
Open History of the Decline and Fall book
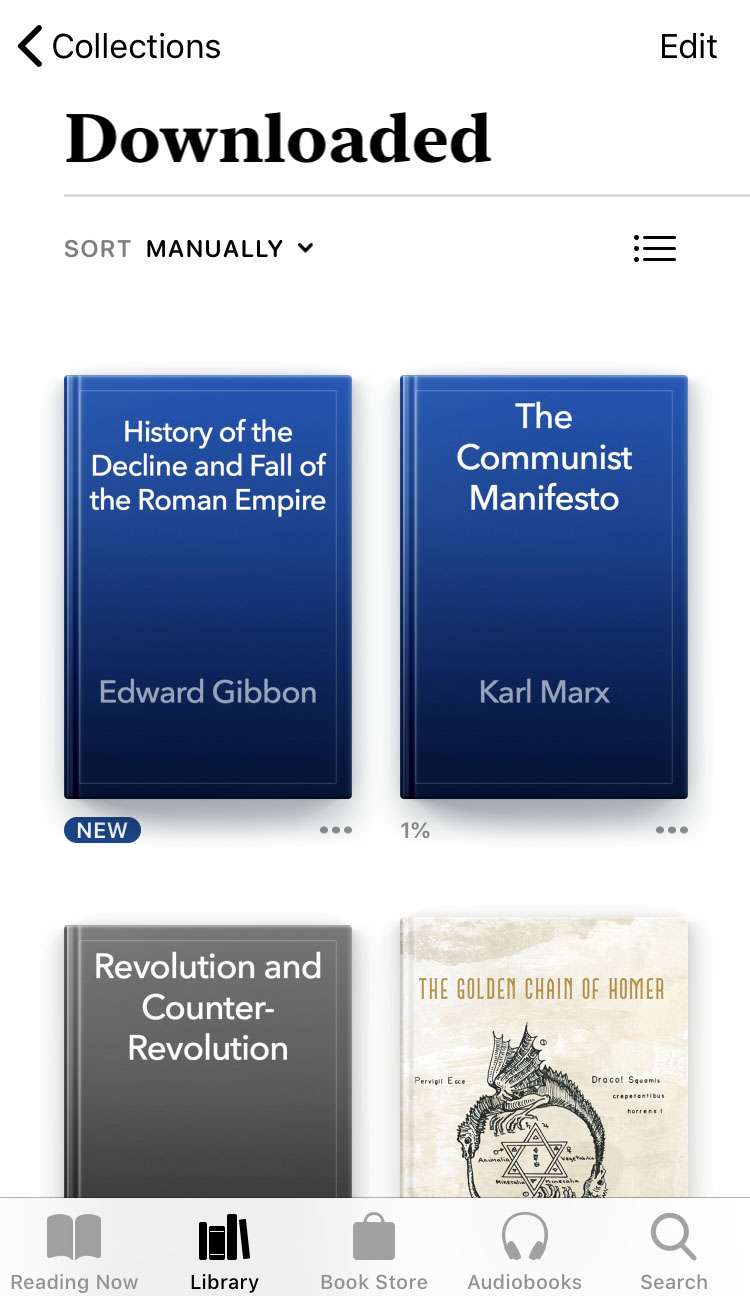pyautogui.click(x=208, y=587)
